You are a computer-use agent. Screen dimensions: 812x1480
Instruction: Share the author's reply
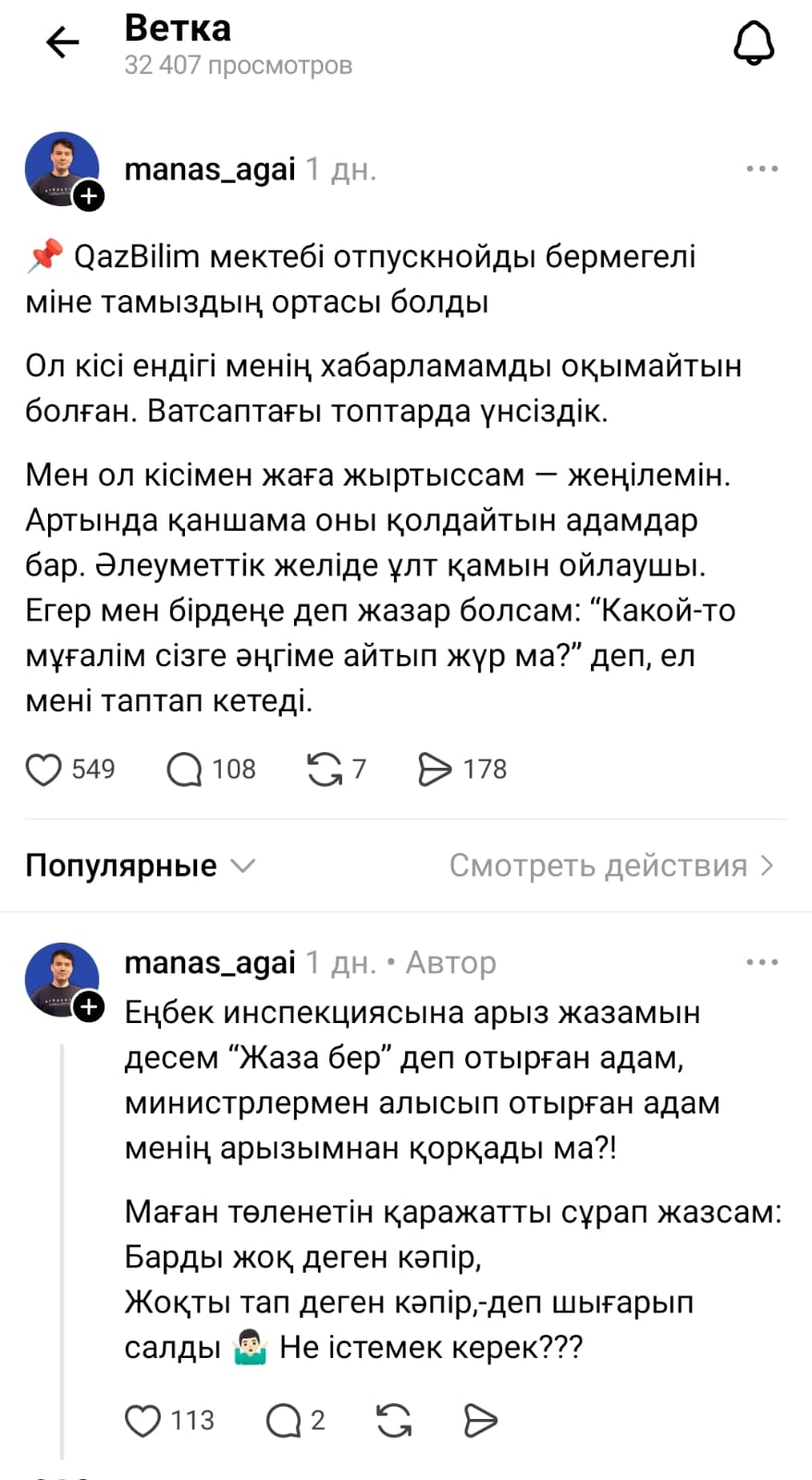(480, 1421)
